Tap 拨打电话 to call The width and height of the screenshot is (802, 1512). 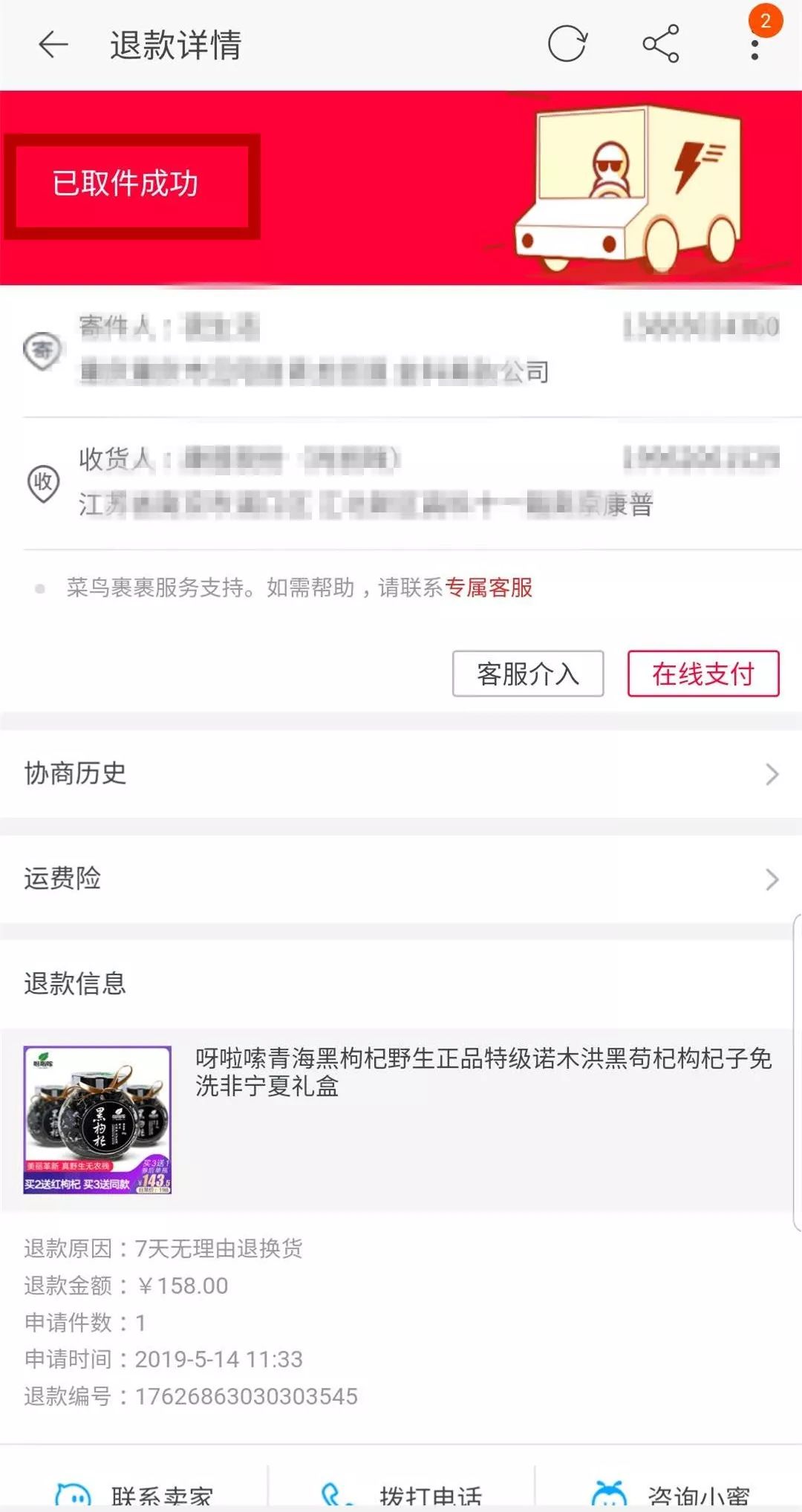(x=402, y=1493)
